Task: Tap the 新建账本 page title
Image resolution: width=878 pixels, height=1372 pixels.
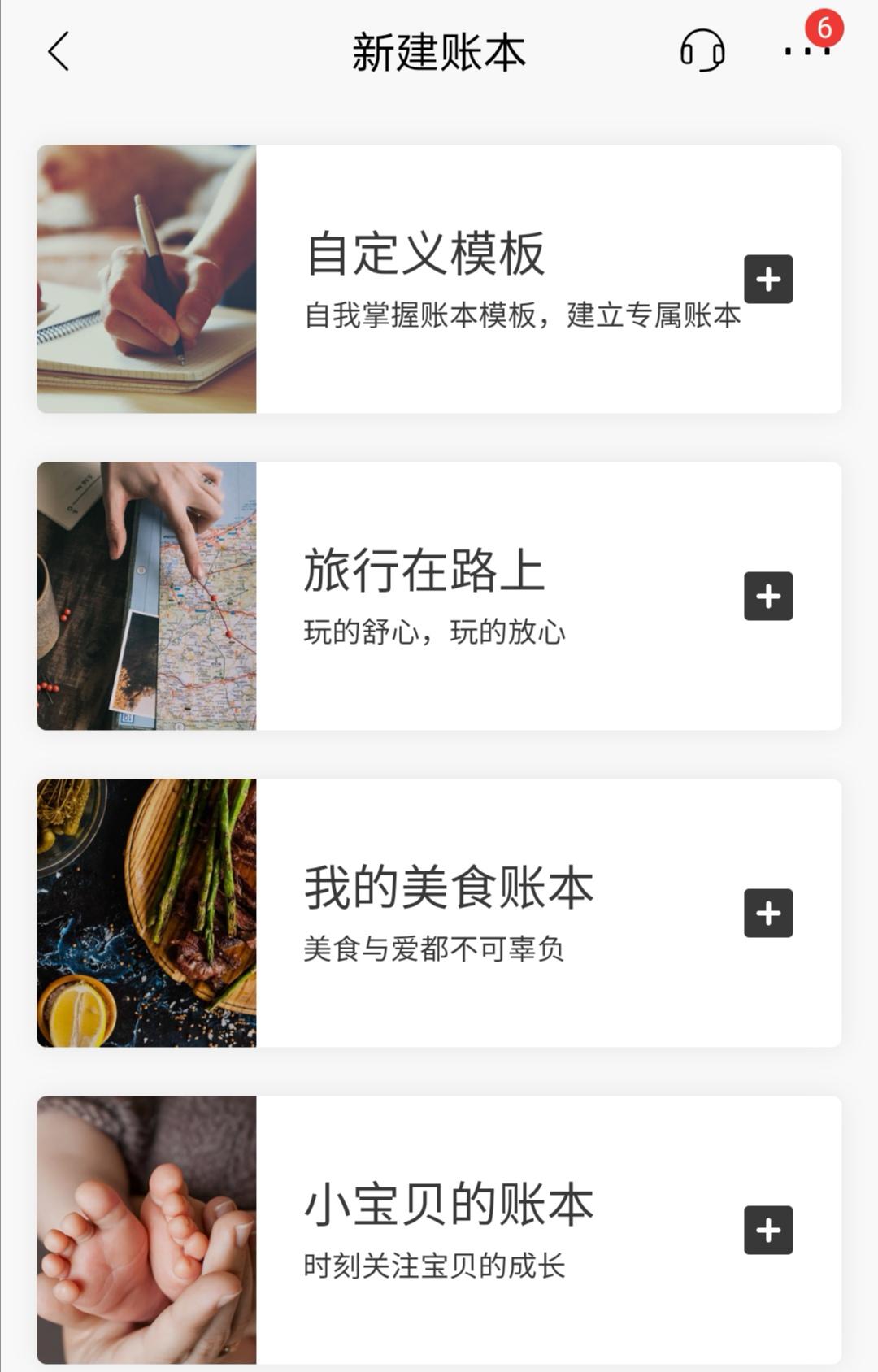Action: click(x=439, y=51)
